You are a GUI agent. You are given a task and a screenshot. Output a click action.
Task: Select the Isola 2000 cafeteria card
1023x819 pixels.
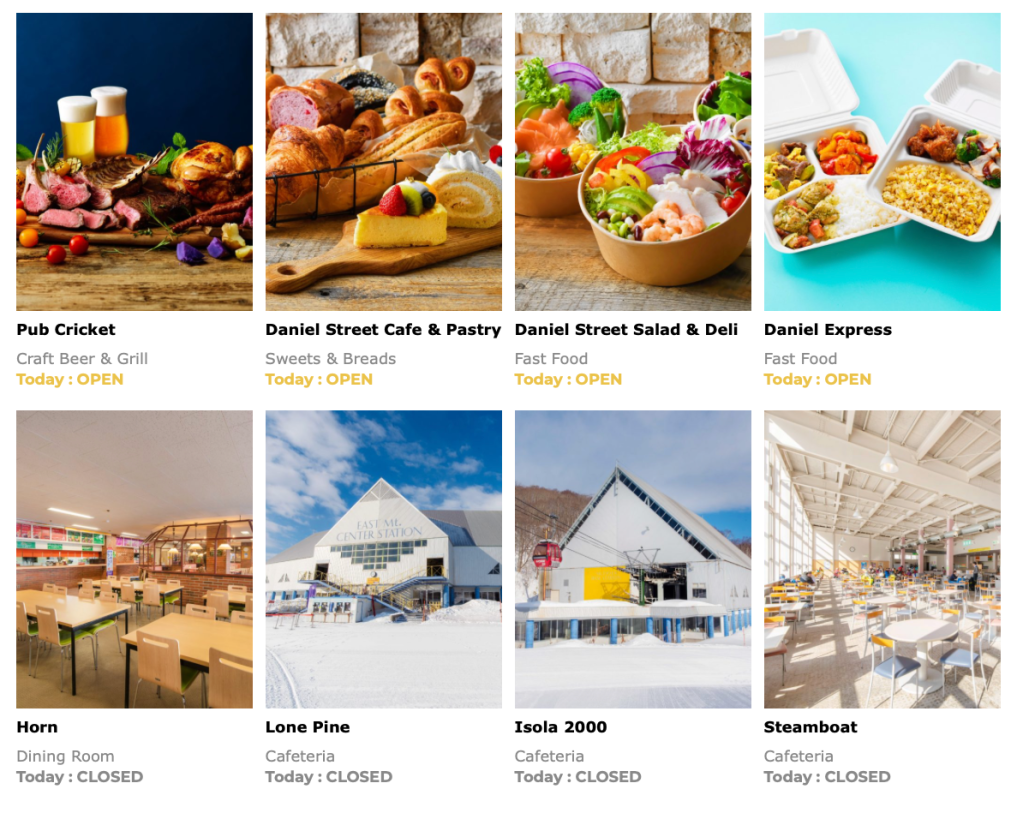coord(632,559)
